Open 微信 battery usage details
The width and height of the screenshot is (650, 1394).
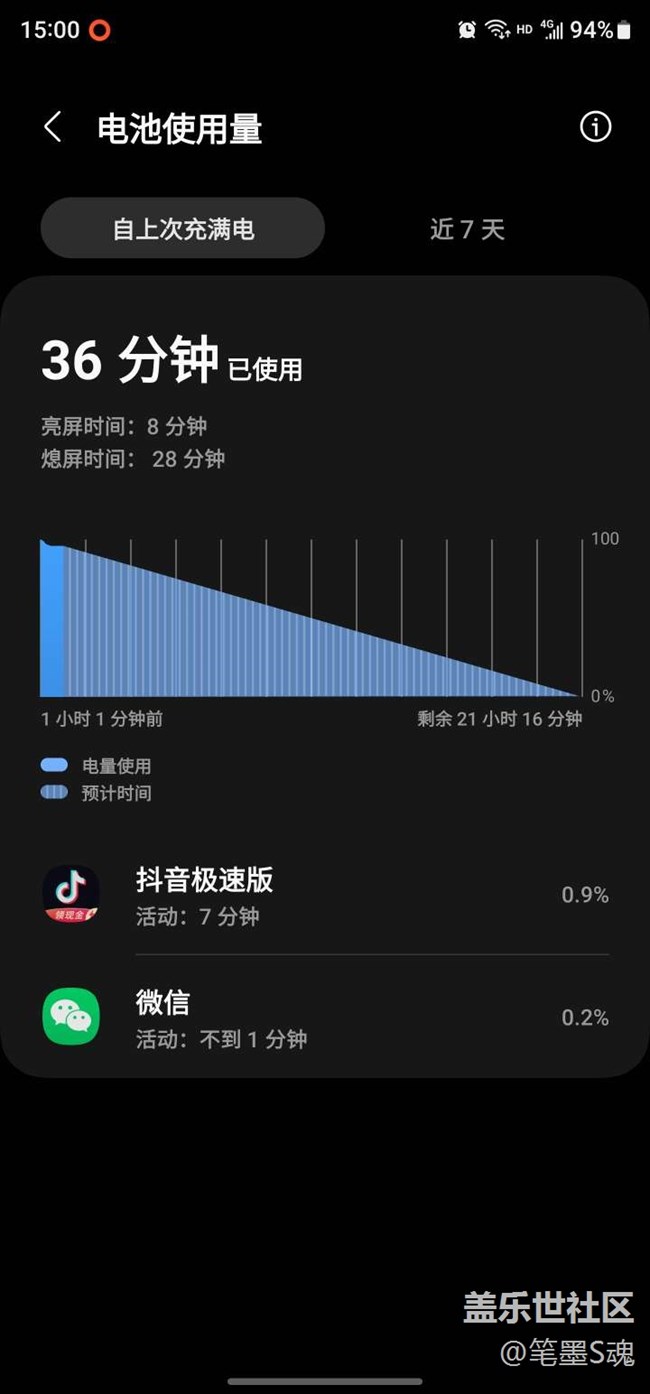tap(324, 1018)
